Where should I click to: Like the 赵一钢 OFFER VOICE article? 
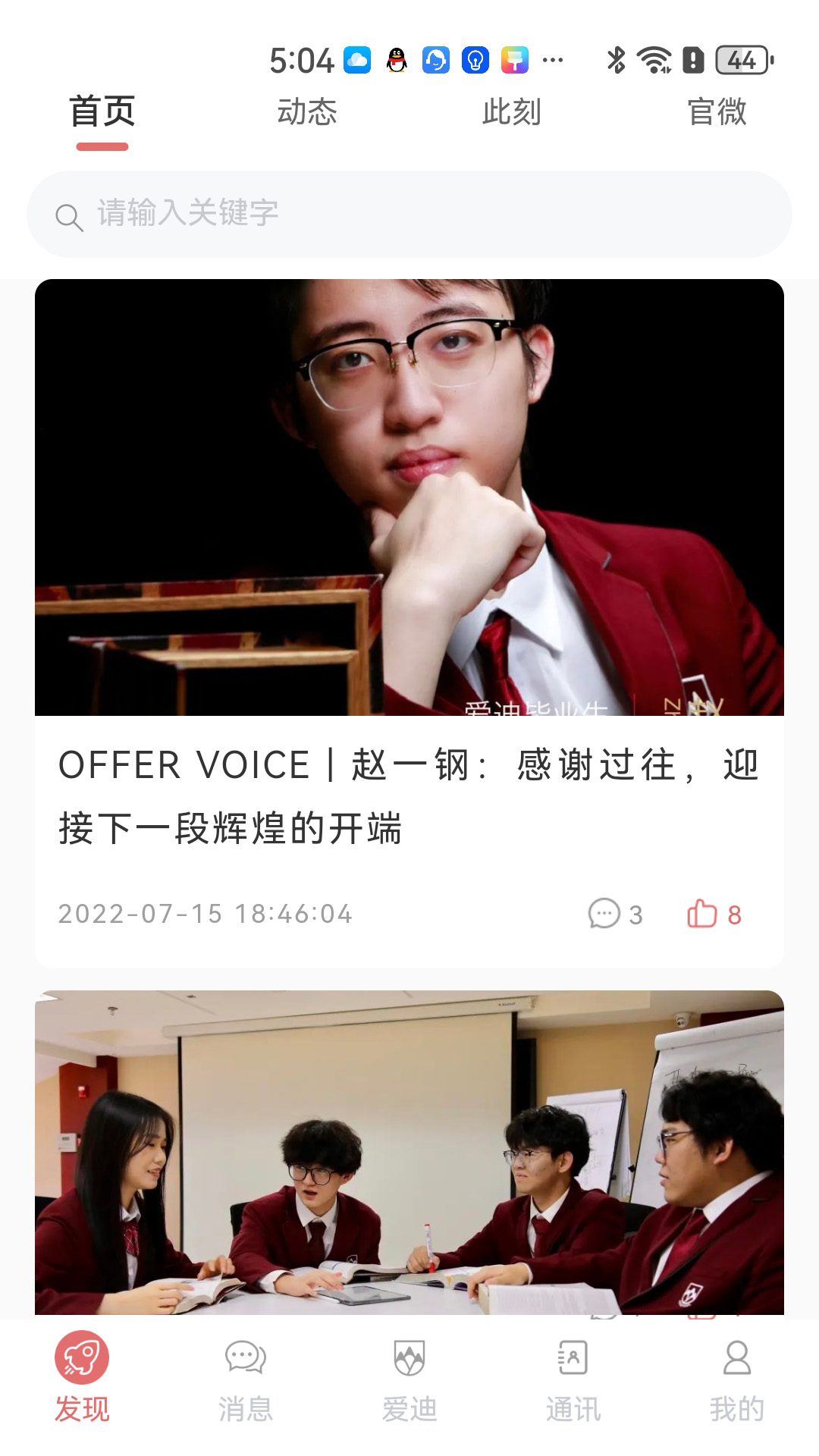(713, 914)
